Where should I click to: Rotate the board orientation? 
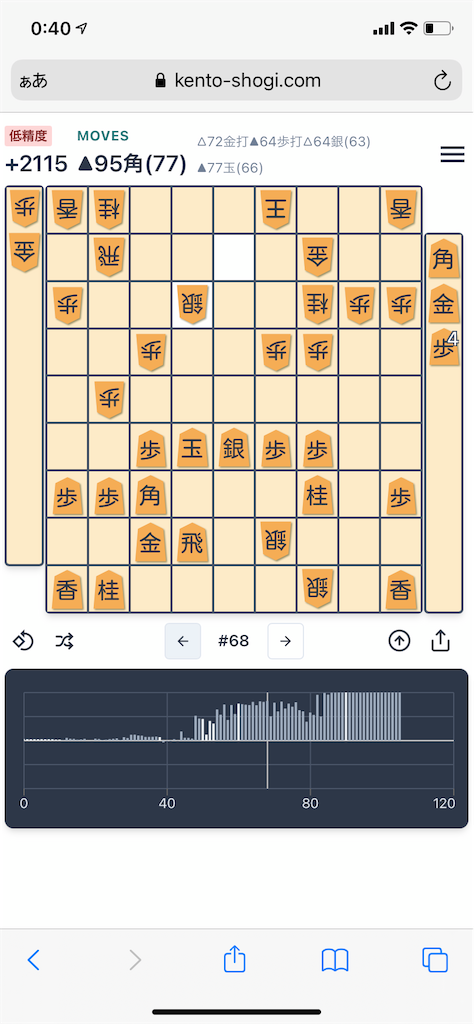click(x=24, y=641)
